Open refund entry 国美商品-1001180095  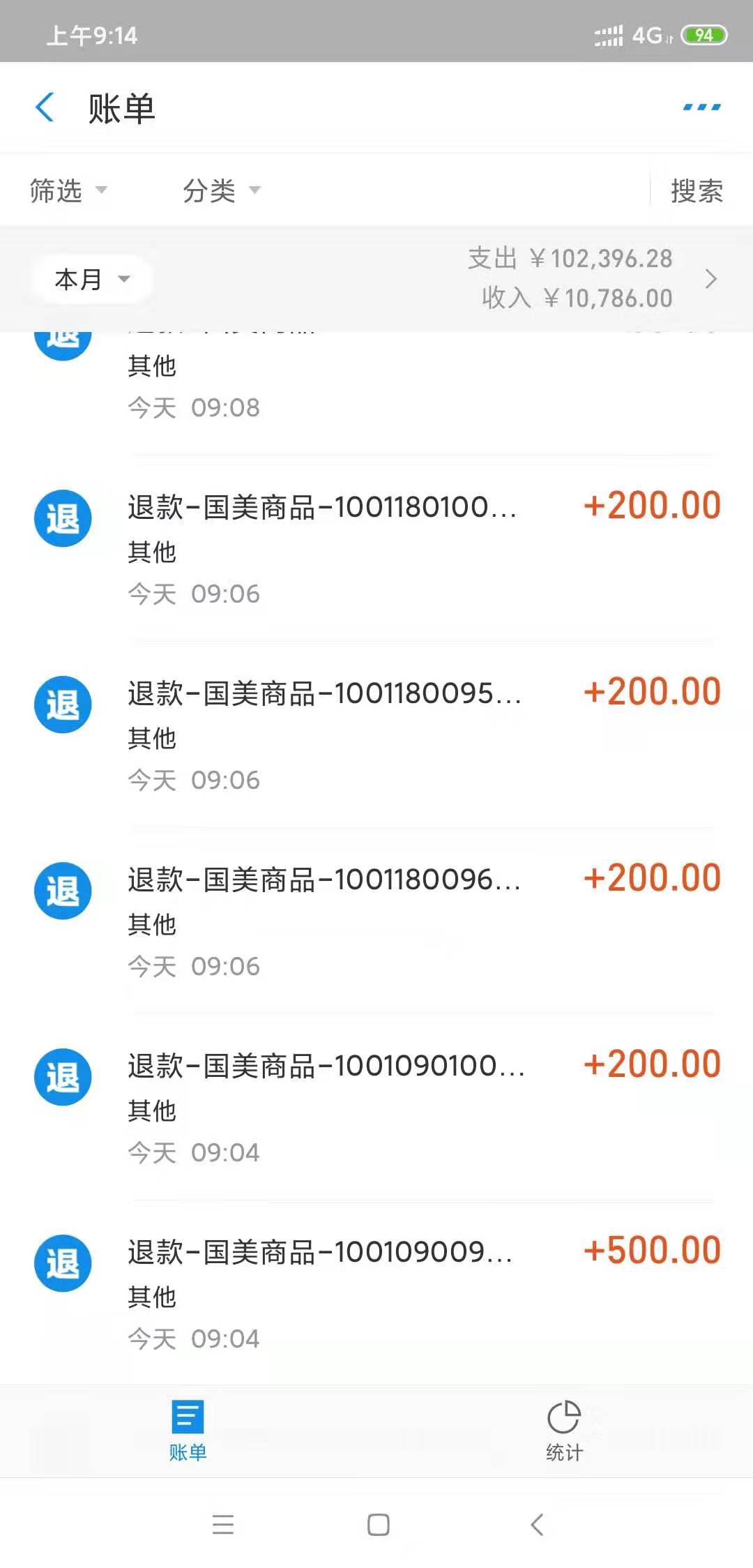[x=376, y=734]
